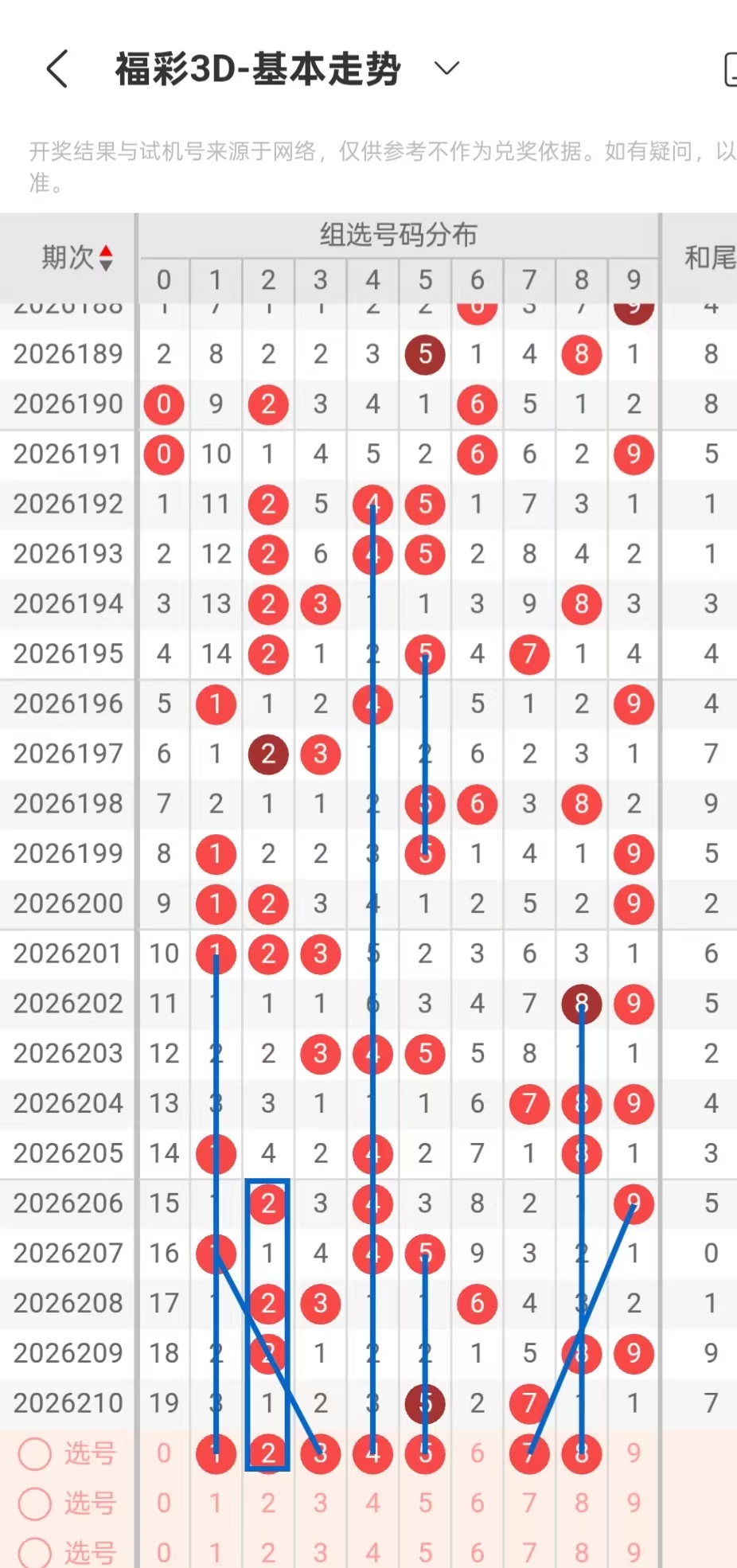Viewport: 737px width, 1568px height.
Task: Sort the list by 期次
Action: 77,258
